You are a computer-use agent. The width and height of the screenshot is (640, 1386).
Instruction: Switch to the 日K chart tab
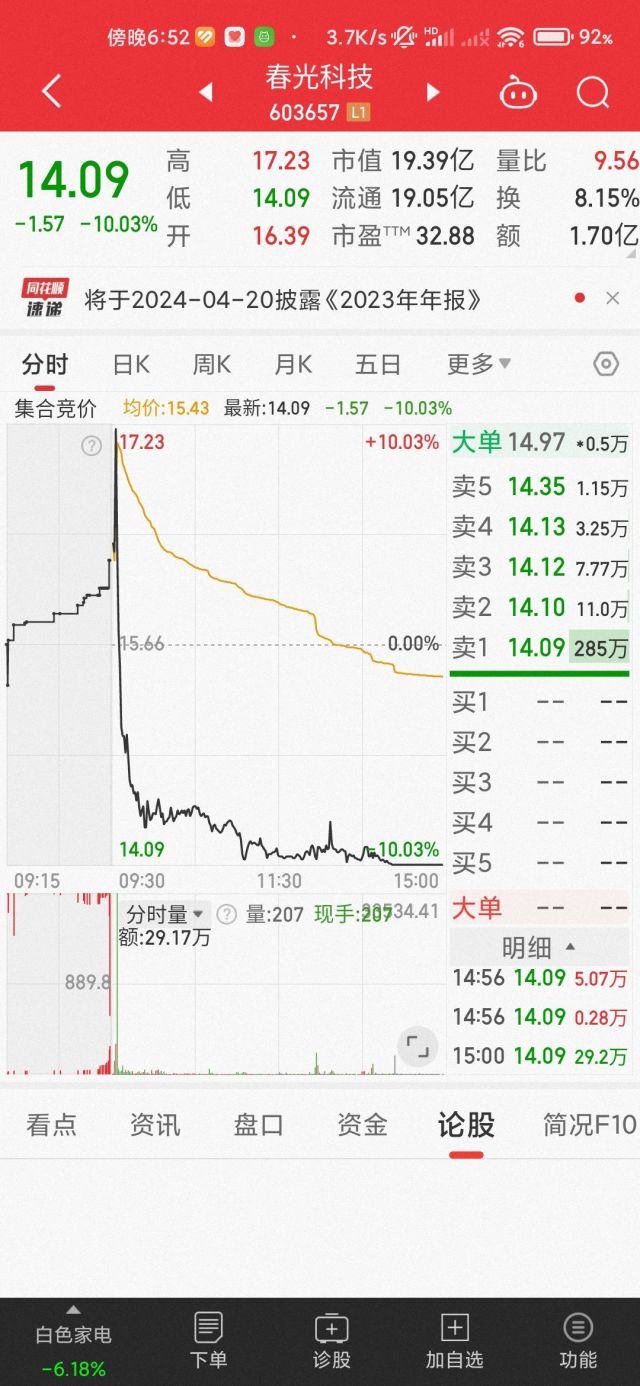[131, 364]
